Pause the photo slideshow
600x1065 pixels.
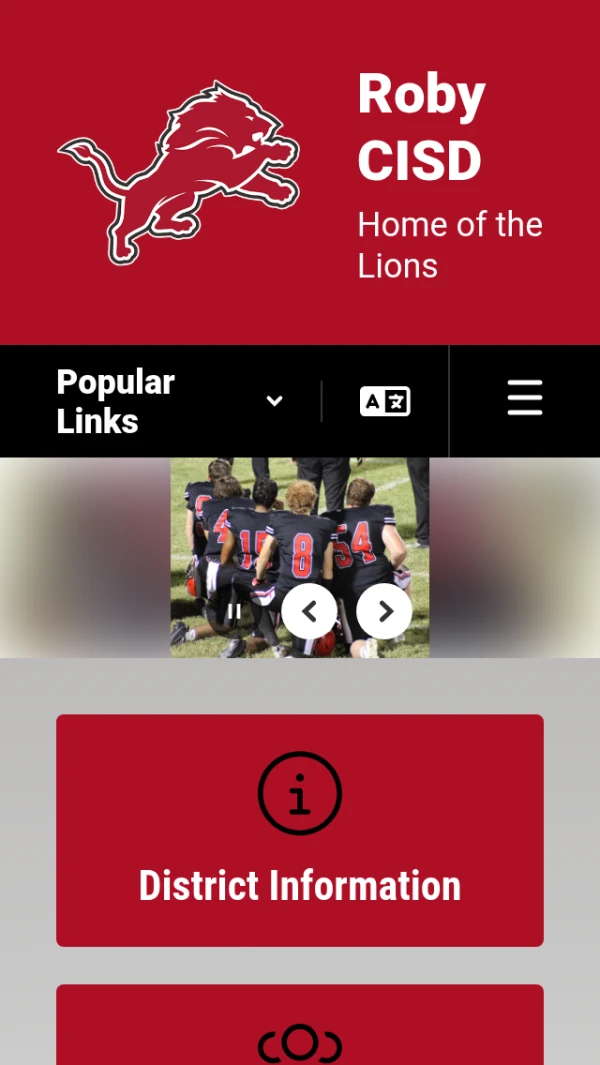(233, 611)
